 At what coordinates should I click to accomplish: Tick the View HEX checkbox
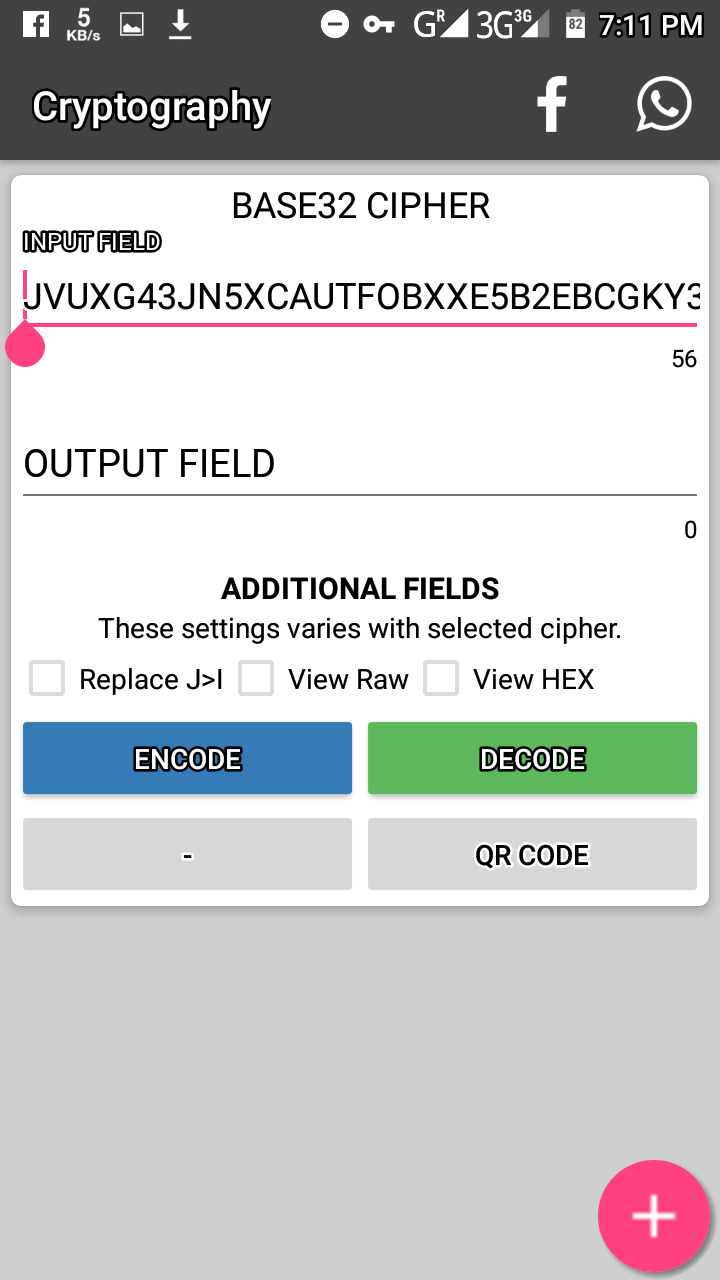tap(441, 679)
